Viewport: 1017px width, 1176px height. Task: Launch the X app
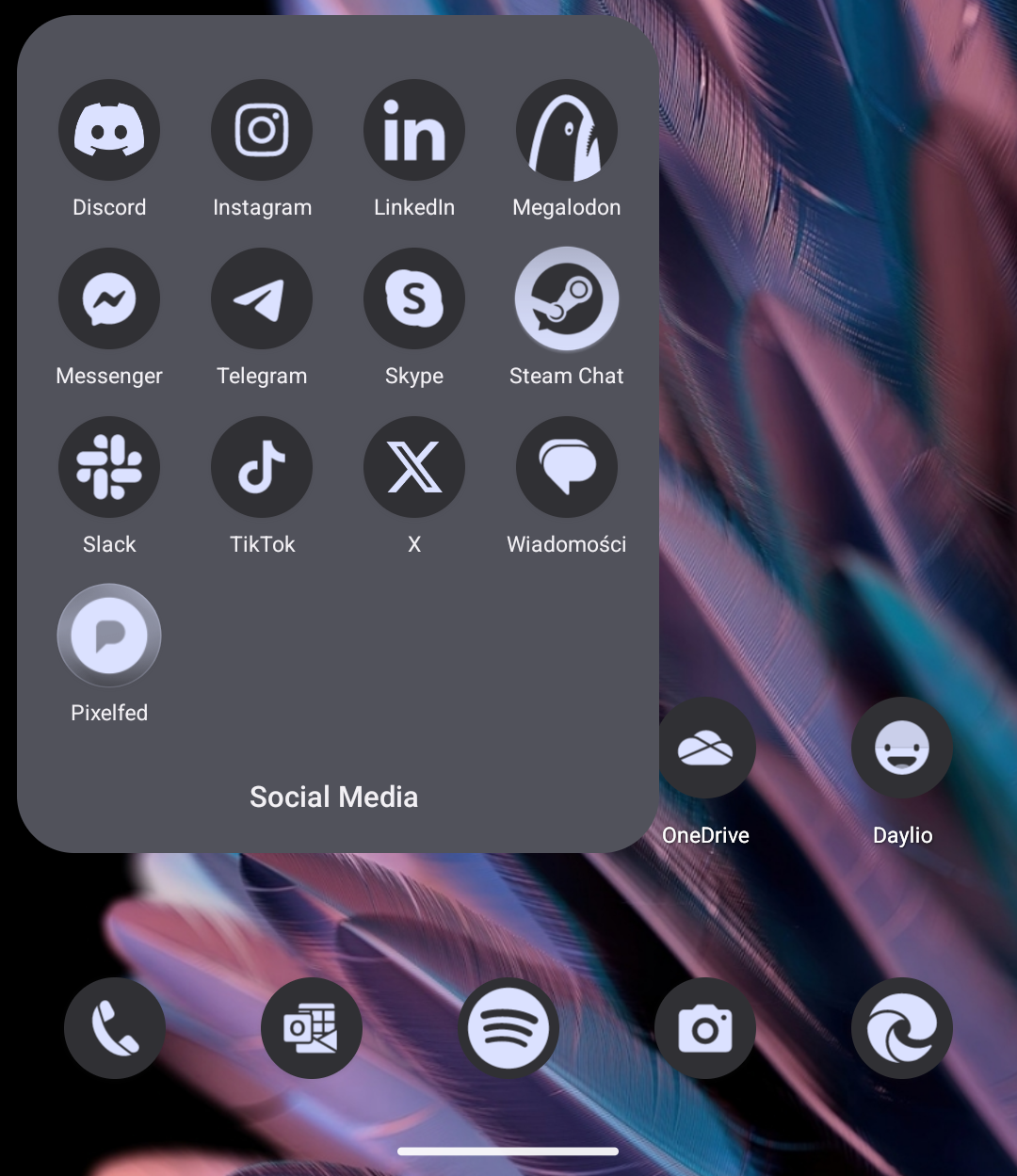[x=414, y=467]
